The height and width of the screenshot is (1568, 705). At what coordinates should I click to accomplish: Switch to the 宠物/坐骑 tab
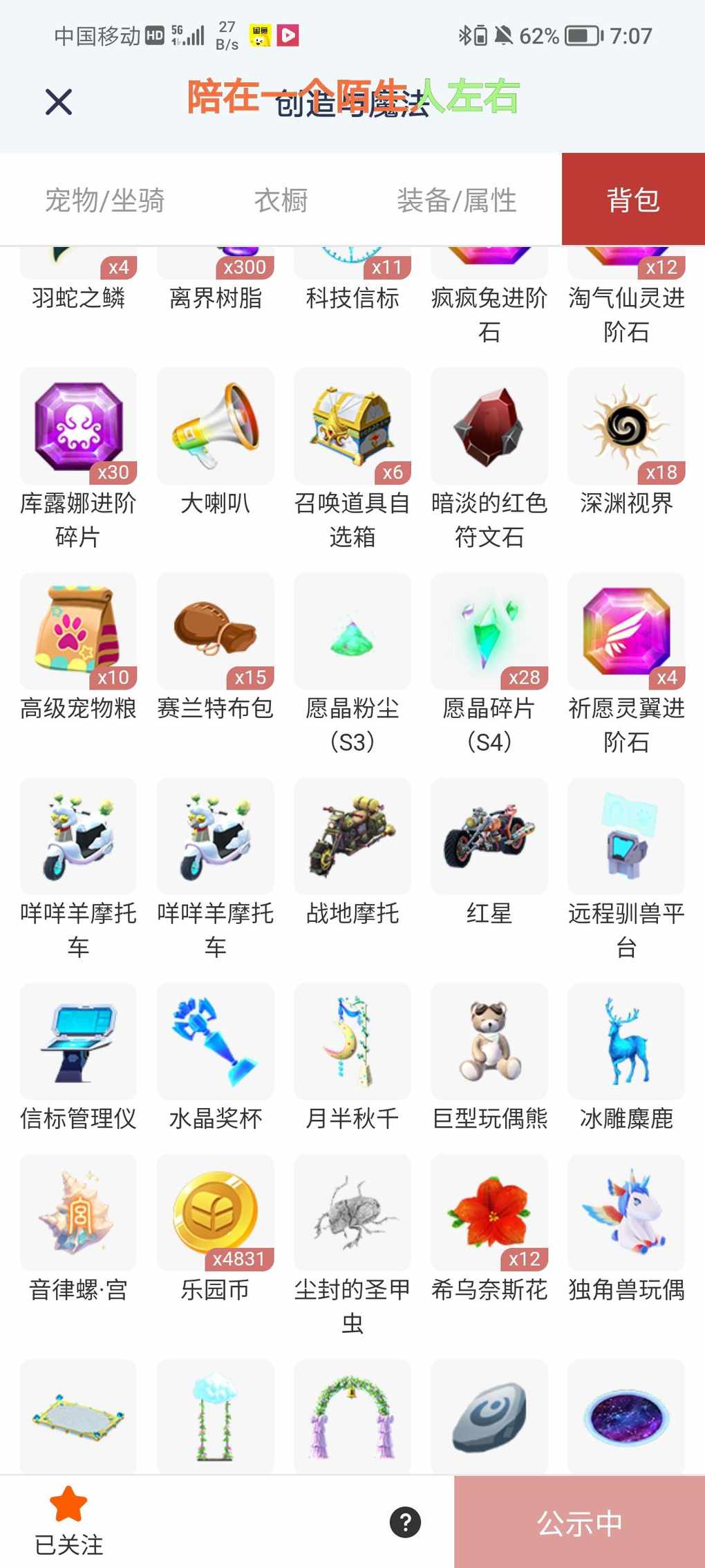[x=104, y=201]
